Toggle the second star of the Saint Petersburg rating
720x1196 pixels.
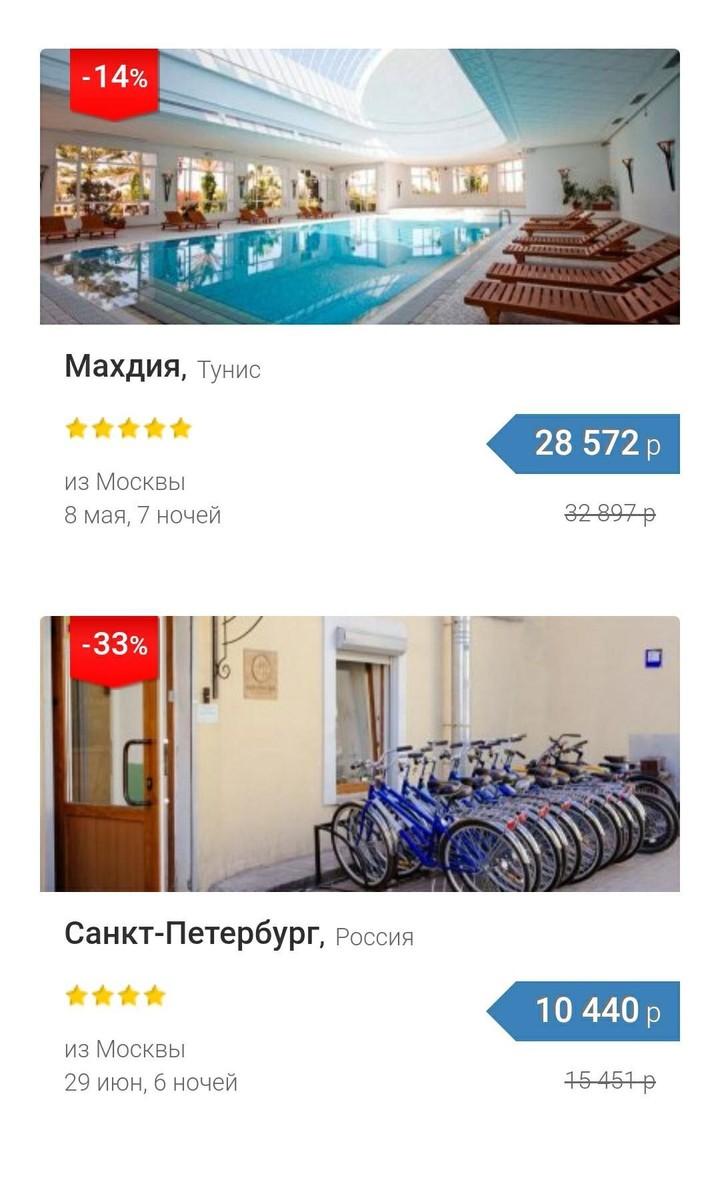tap(101, 996)
